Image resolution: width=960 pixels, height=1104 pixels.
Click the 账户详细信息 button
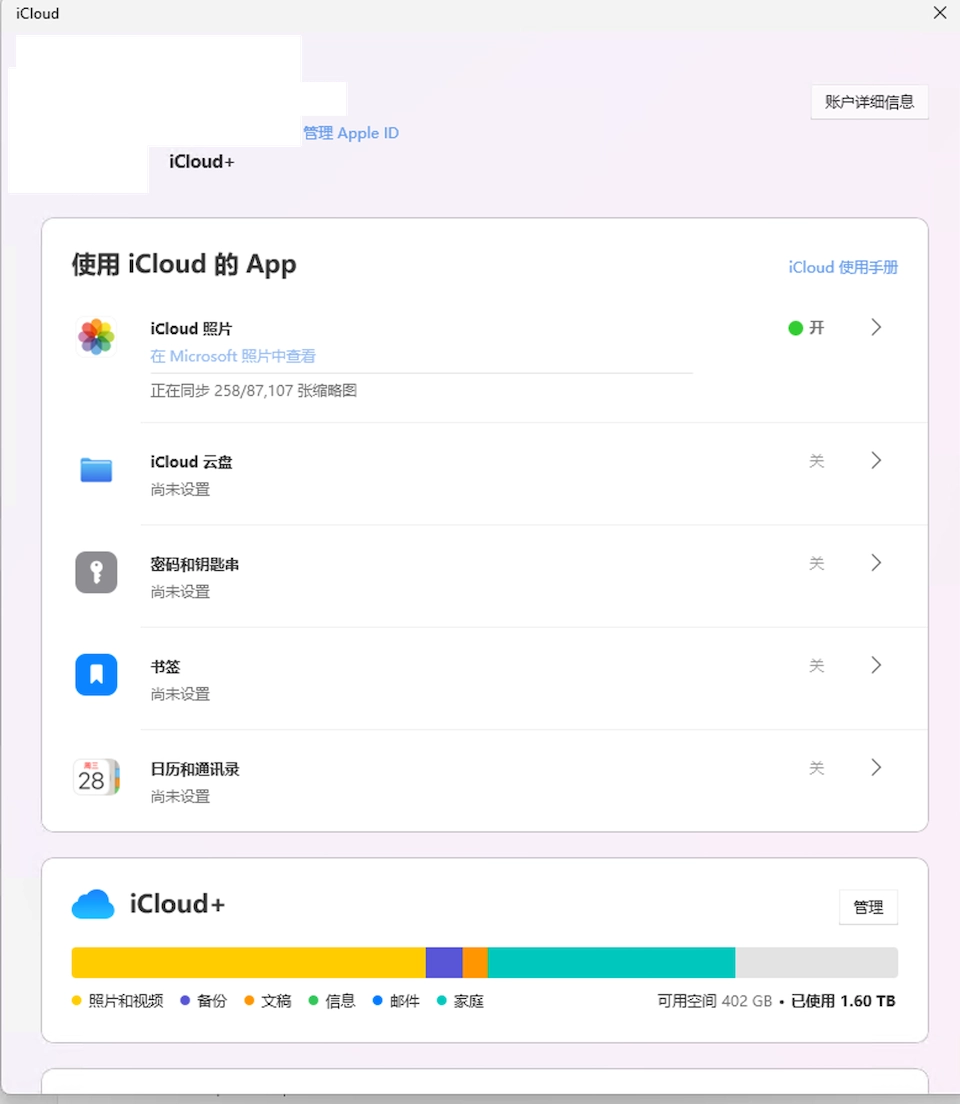point(869,102)
